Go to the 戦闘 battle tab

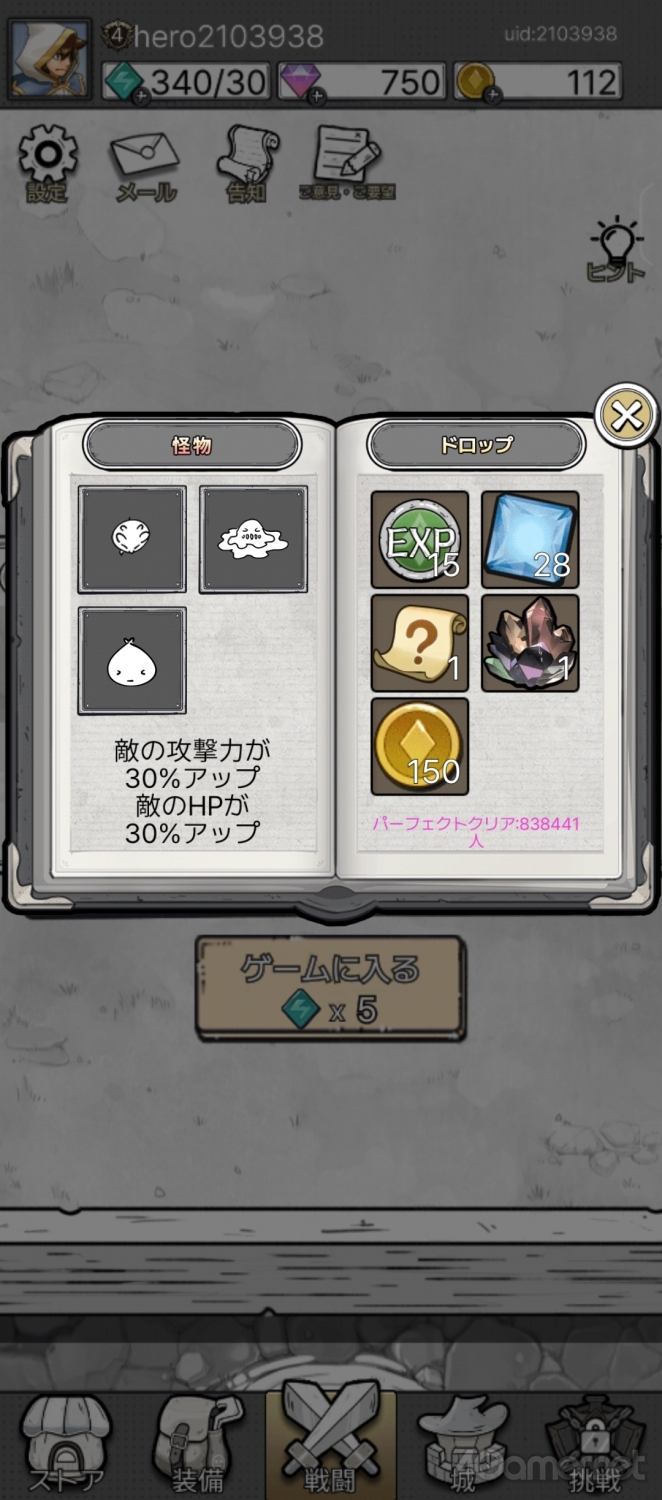click(330, 1442)
